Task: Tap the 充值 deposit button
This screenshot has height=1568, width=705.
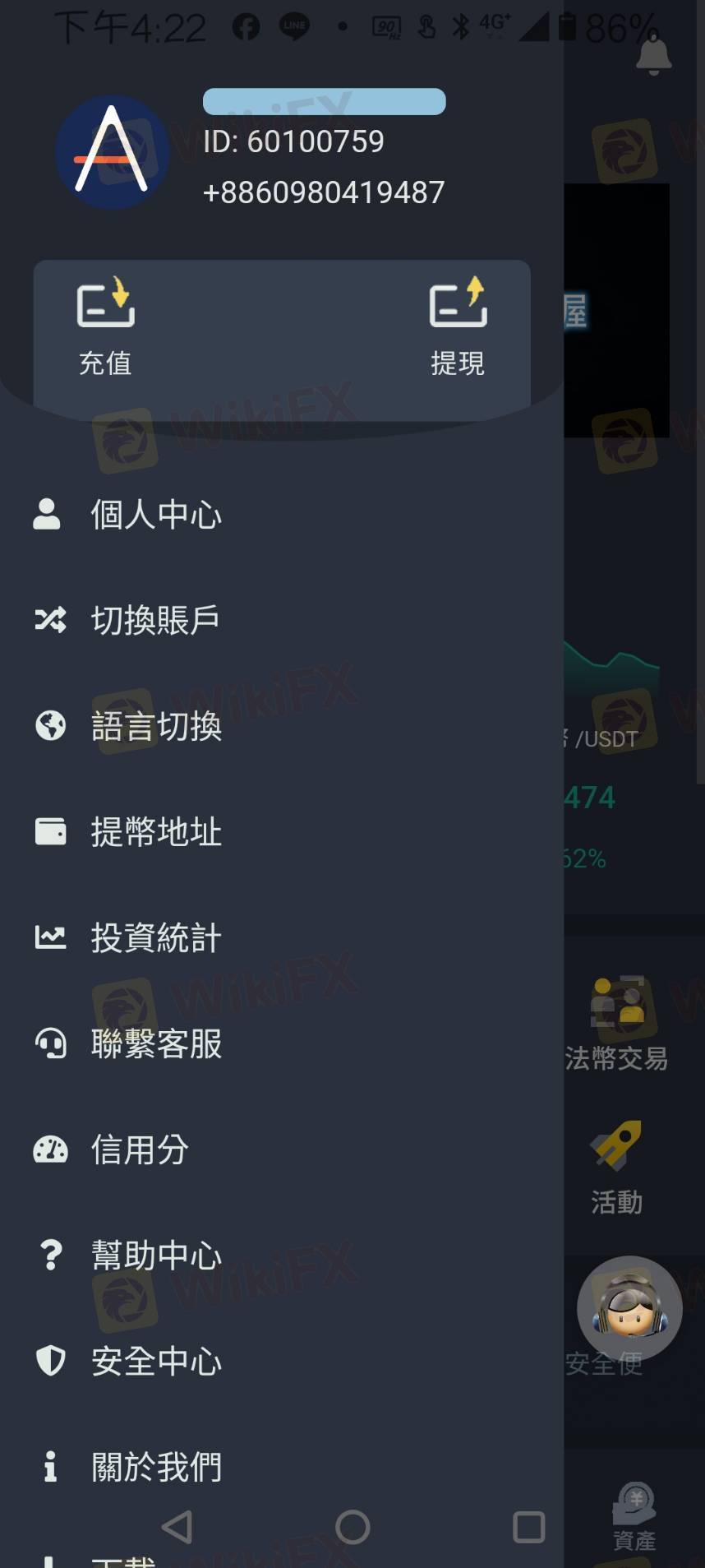Action: [x=105, y=327]
